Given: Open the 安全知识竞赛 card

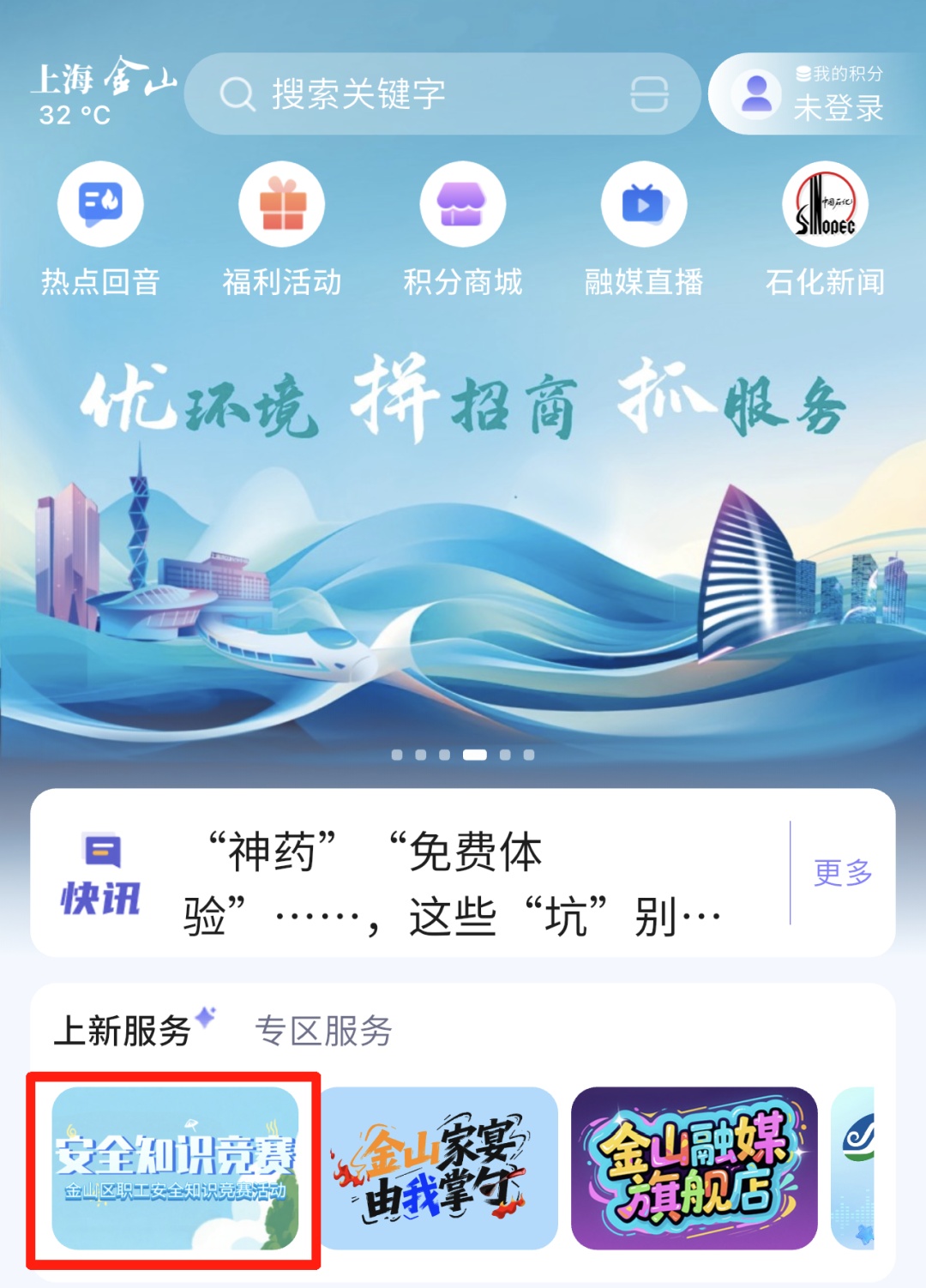Looking at the screenshot, I should [x=175, y=1168].
